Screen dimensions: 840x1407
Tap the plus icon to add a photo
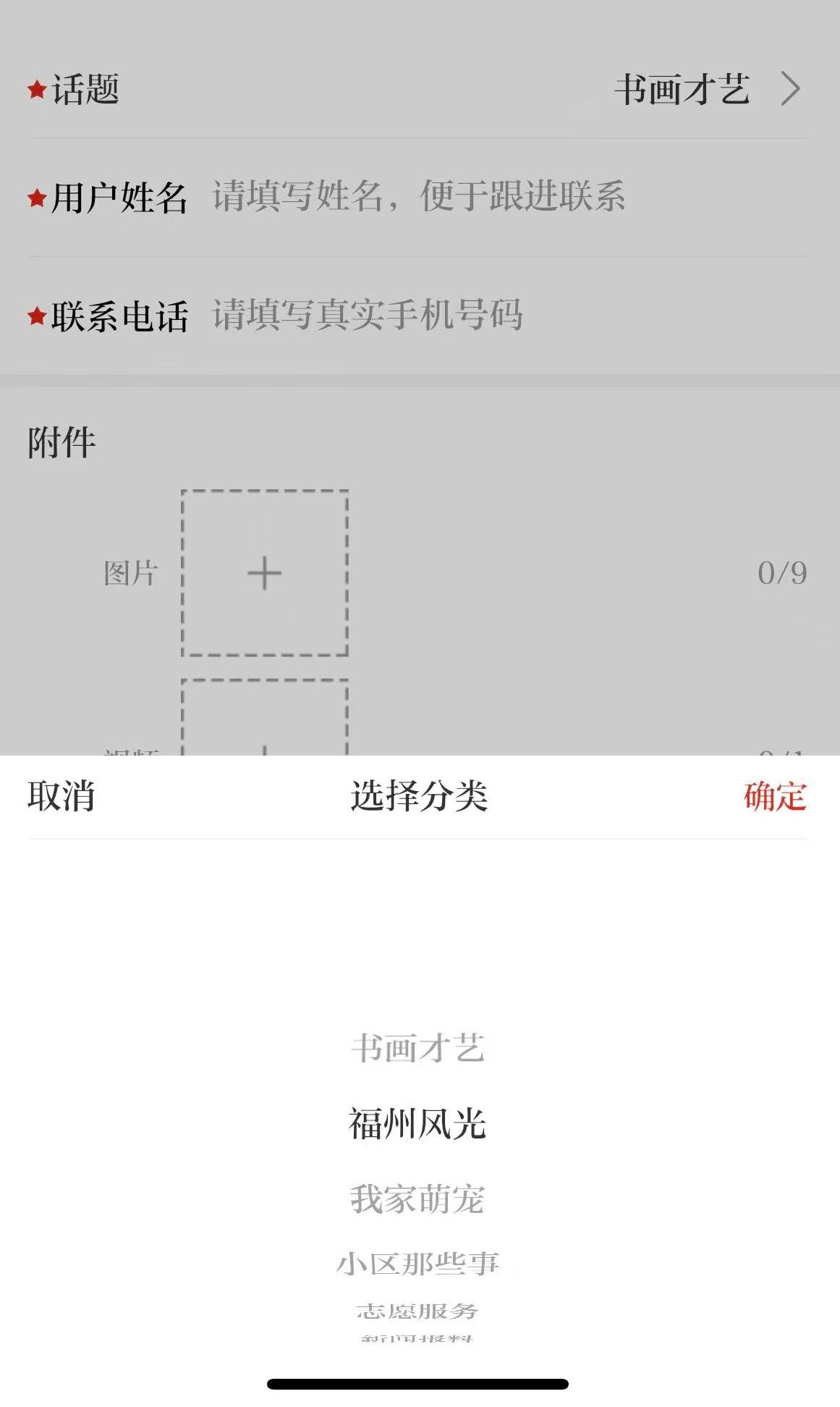(263, 573)
